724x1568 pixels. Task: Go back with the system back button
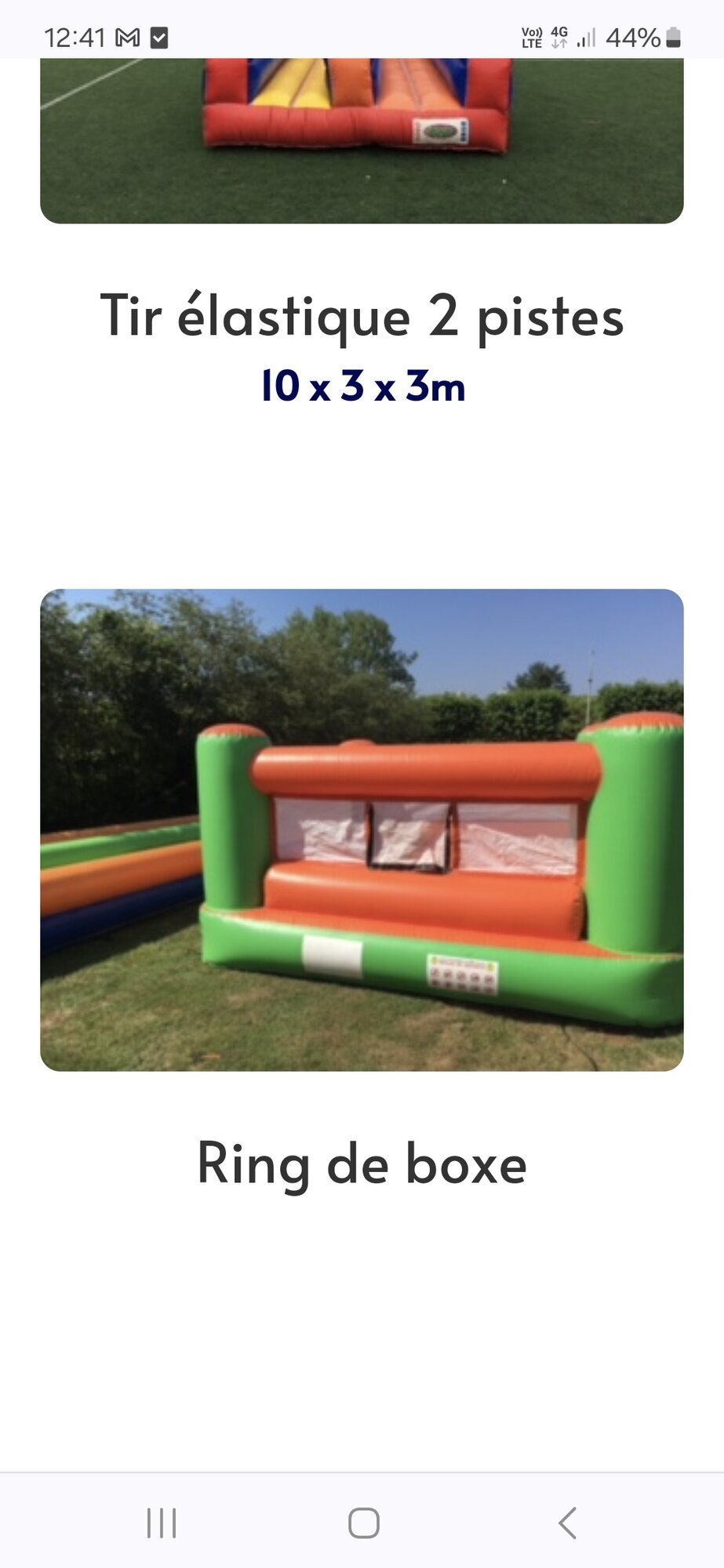click(567, 1523)
